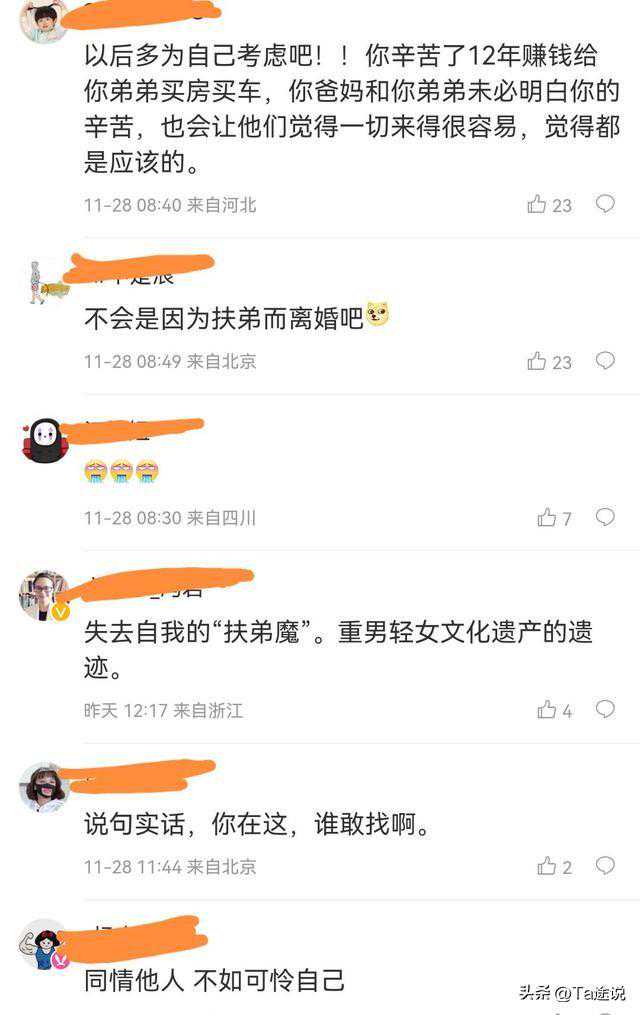Open the avatar of the No-Face commenter

click(44, 440)
